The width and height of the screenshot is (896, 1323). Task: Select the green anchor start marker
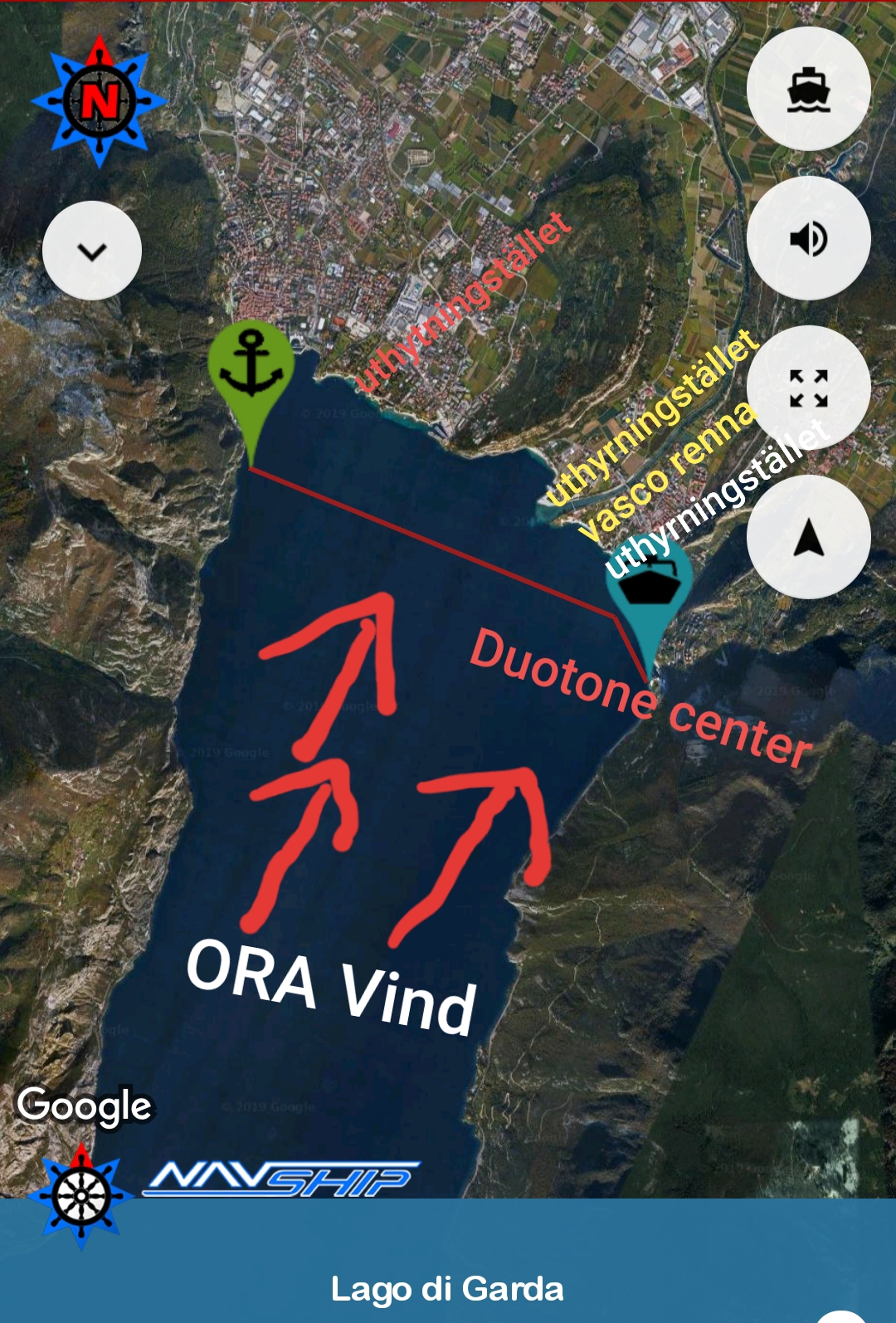pos(251,371)
